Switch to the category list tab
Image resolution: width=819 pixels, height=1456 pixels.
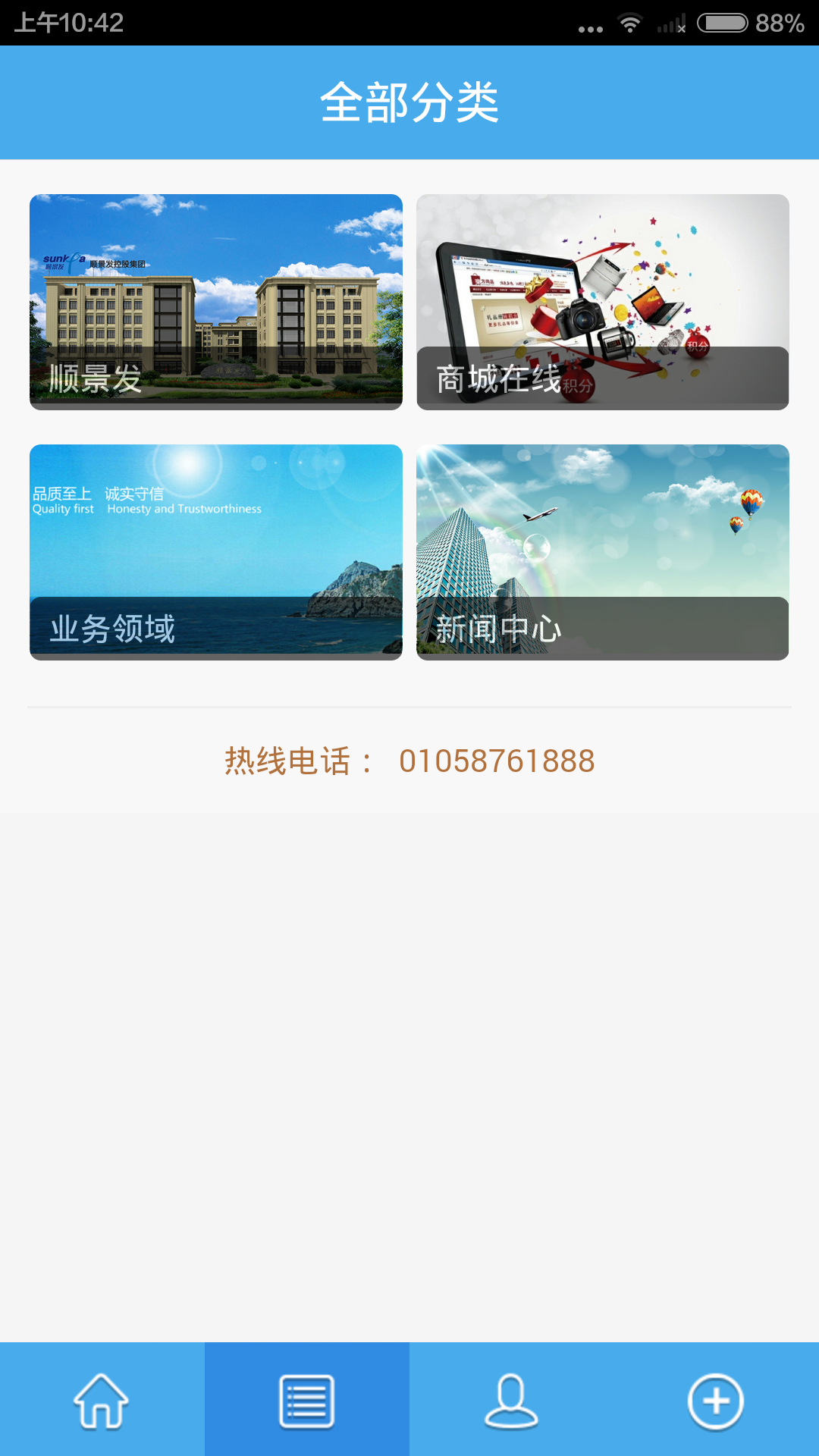point(306,1400)
